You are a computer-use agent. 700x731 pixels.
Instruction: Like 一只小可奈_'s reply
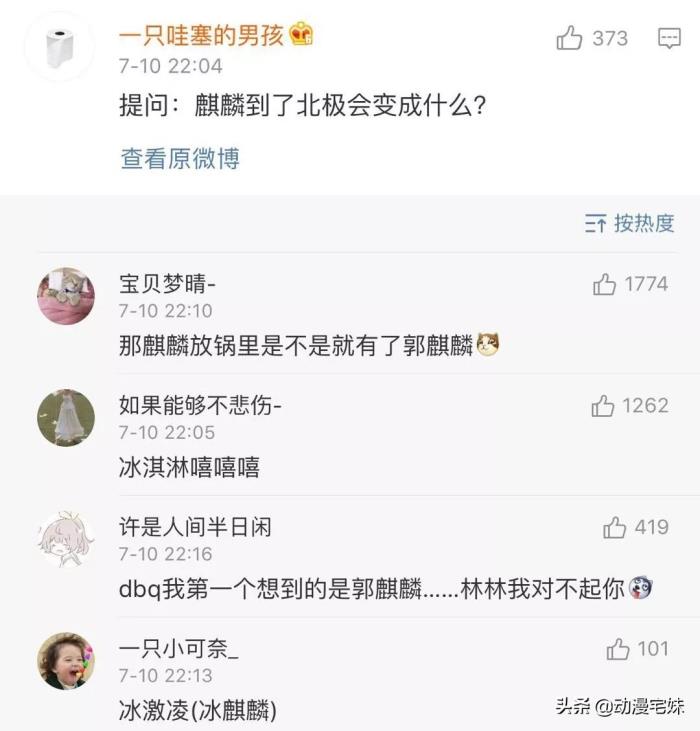click(x=618, y=649)
